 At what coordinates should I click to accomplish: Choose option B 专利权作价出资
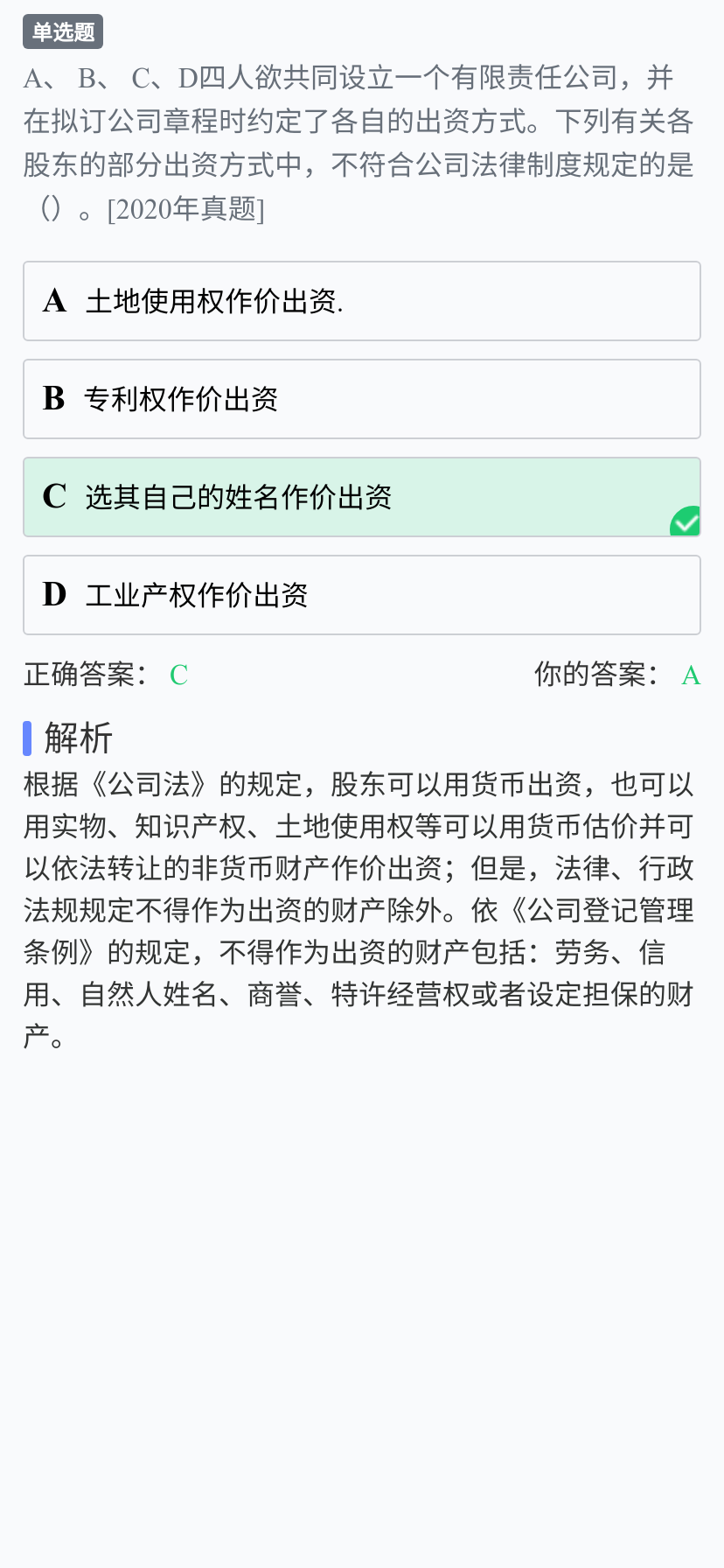[362, 399]
